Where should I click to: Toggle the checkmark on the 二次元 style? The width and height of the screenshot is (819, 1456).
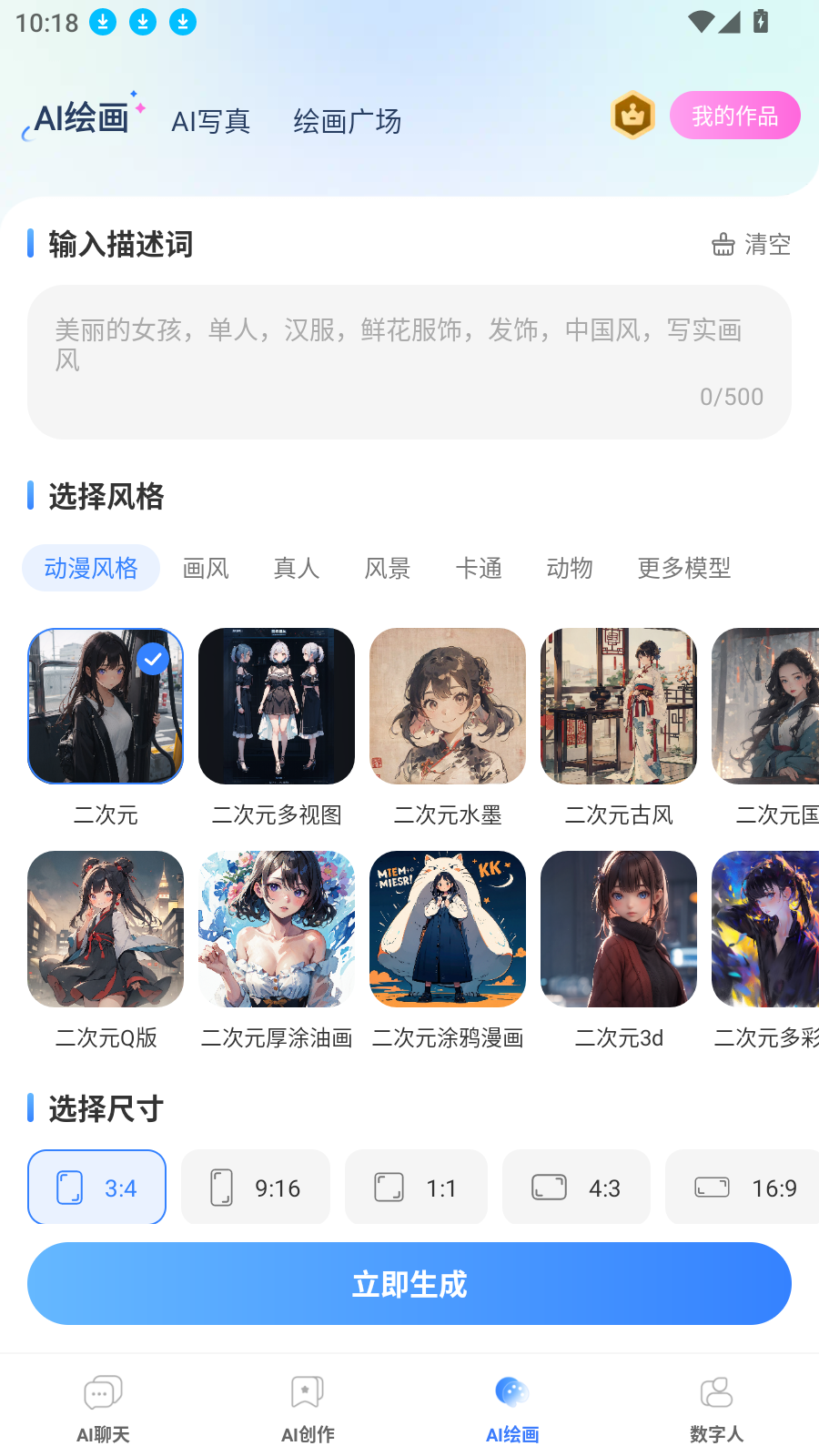point(152,660)
